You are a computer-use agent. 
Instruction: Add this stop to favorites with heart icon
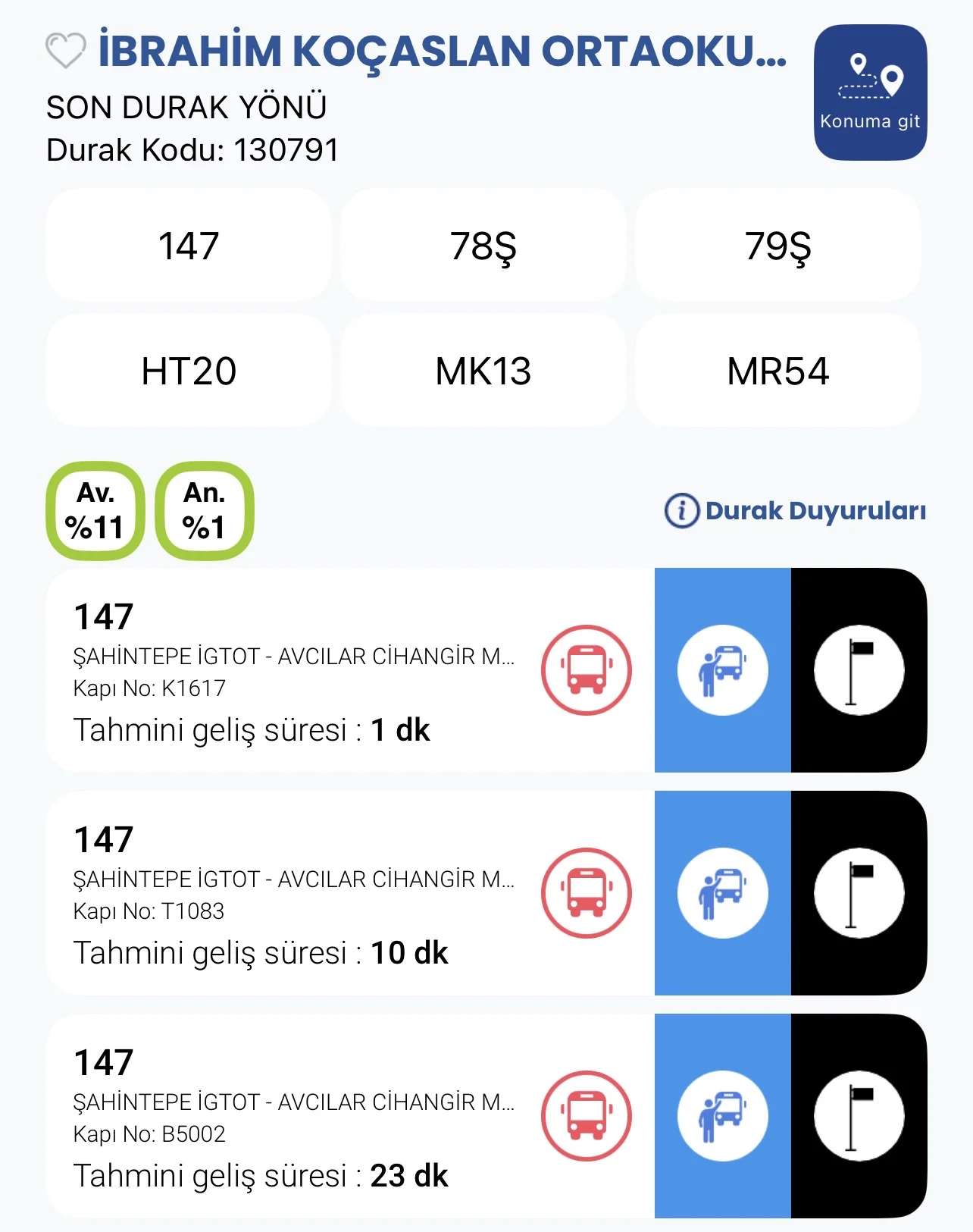pyautogui.click(x=66, y=51)
